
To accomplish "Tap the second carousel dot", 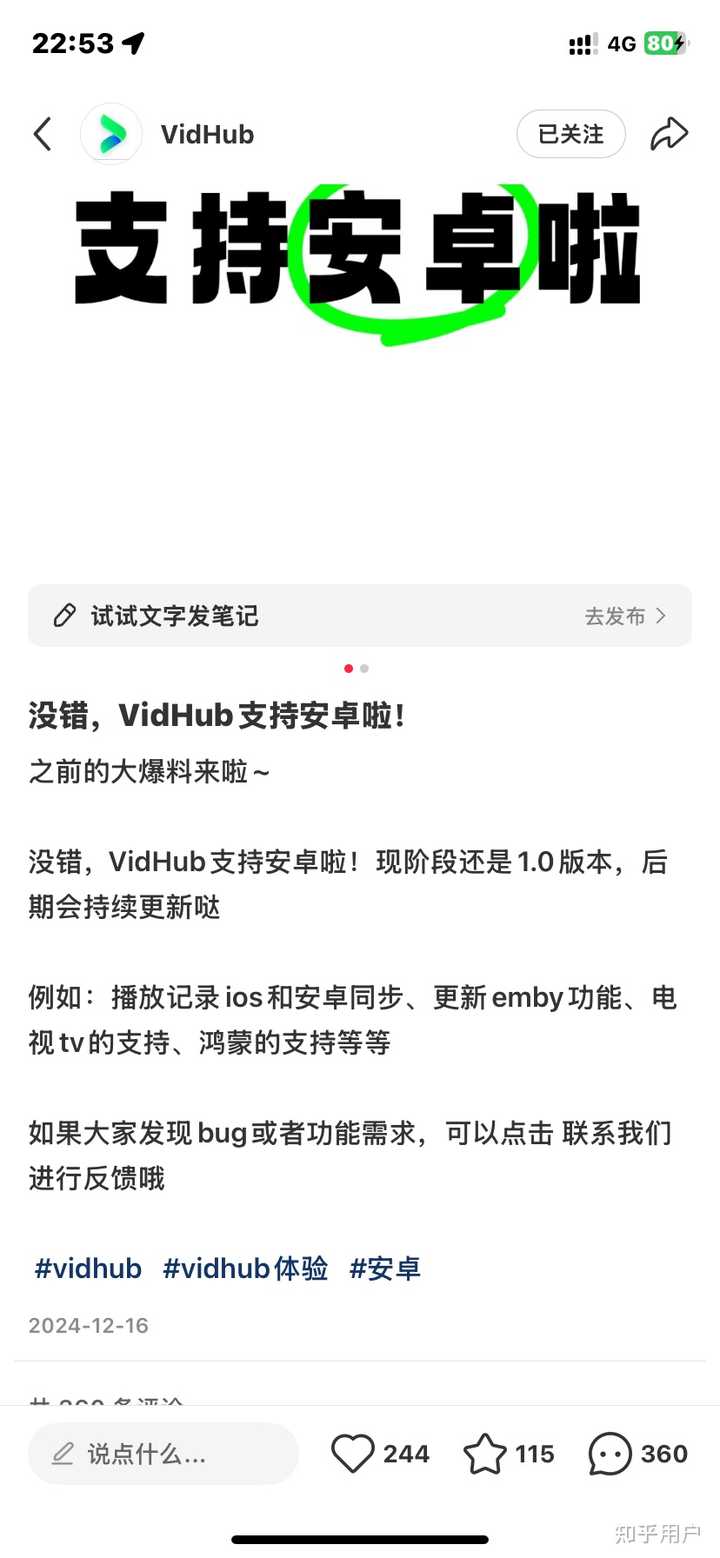I will click(364, 668).
